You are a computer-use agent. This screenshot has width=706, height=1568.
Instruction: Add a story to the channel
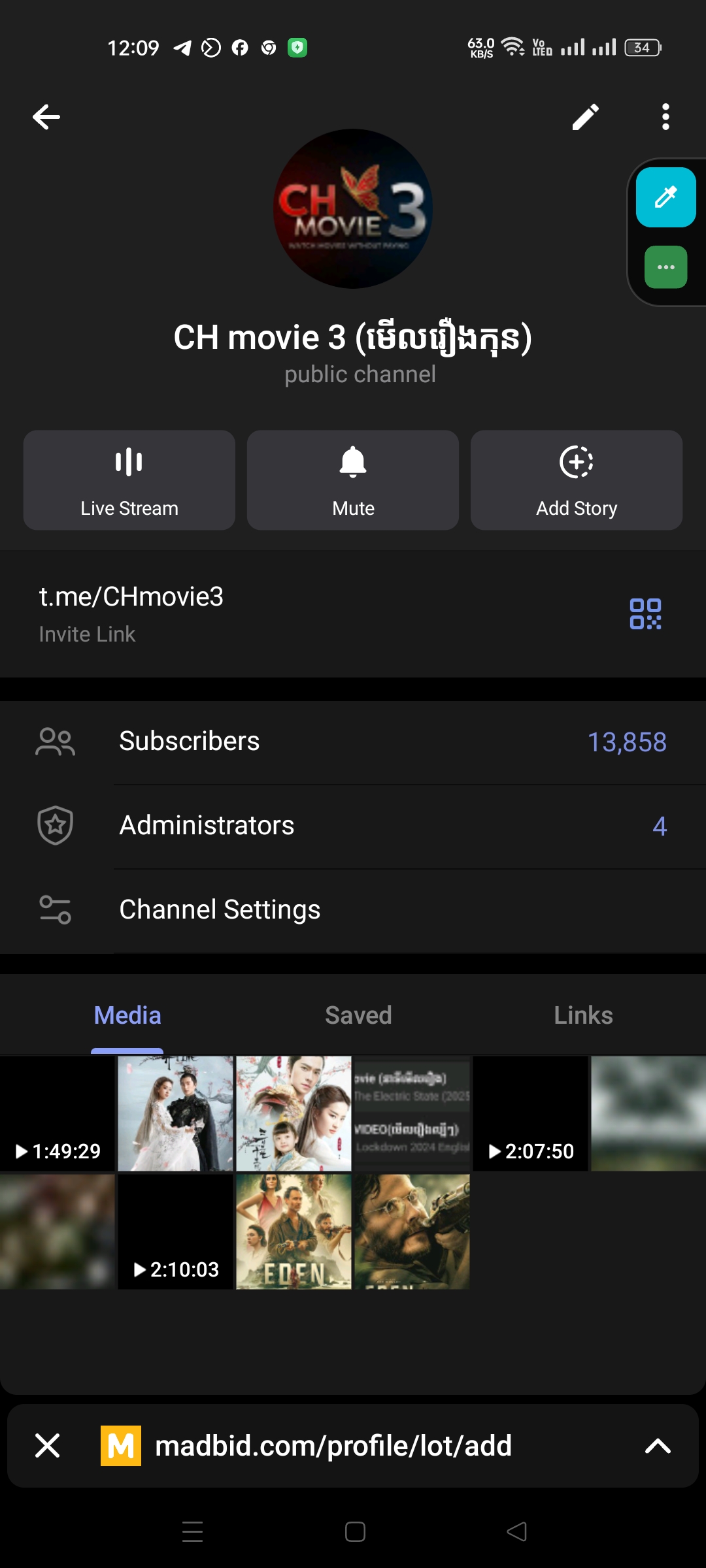(577, 480)
